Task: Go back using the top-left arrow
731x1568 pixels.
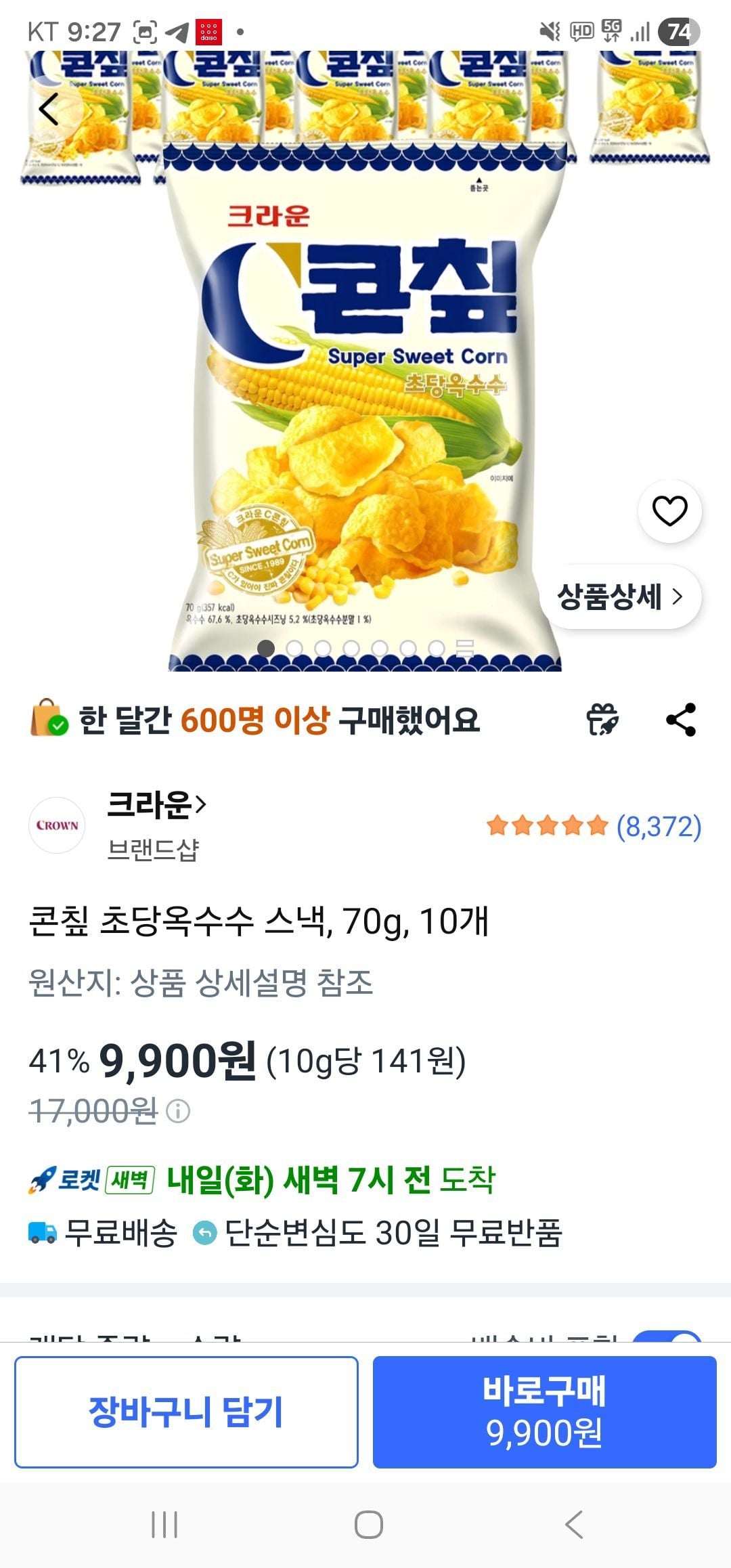Action: [49, 109]
